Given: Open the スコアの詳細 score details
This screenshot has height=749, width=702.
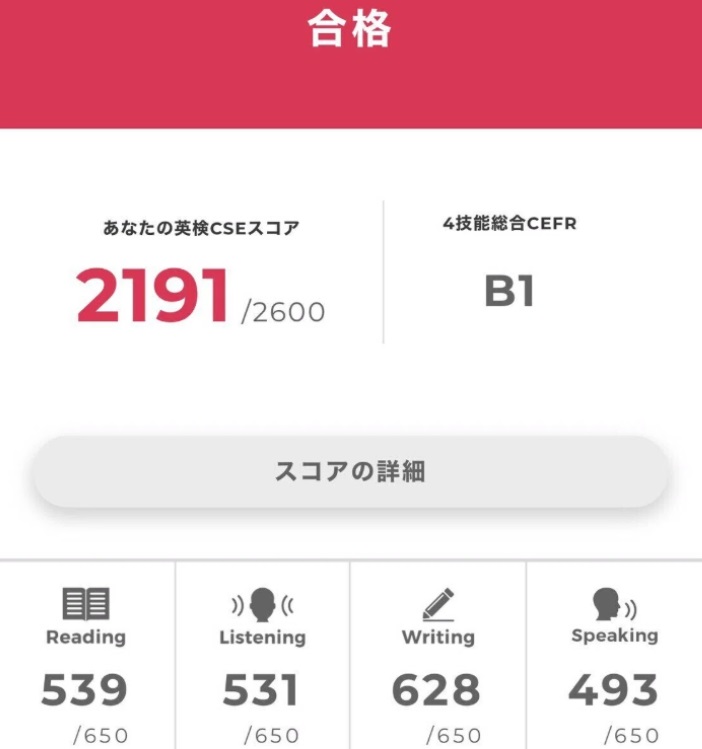Looking at the screenshot, I should (x=350, y=472).
